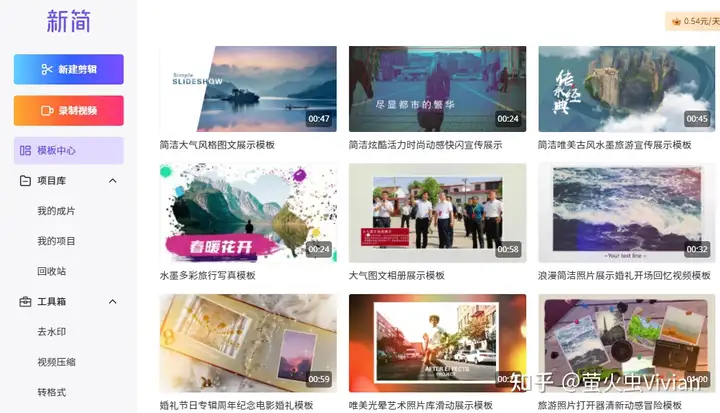This screenshot has height=413, width=720.
Task: Collapse the 项目库 section
Action: pyautogui.click(x=112, y=181)
